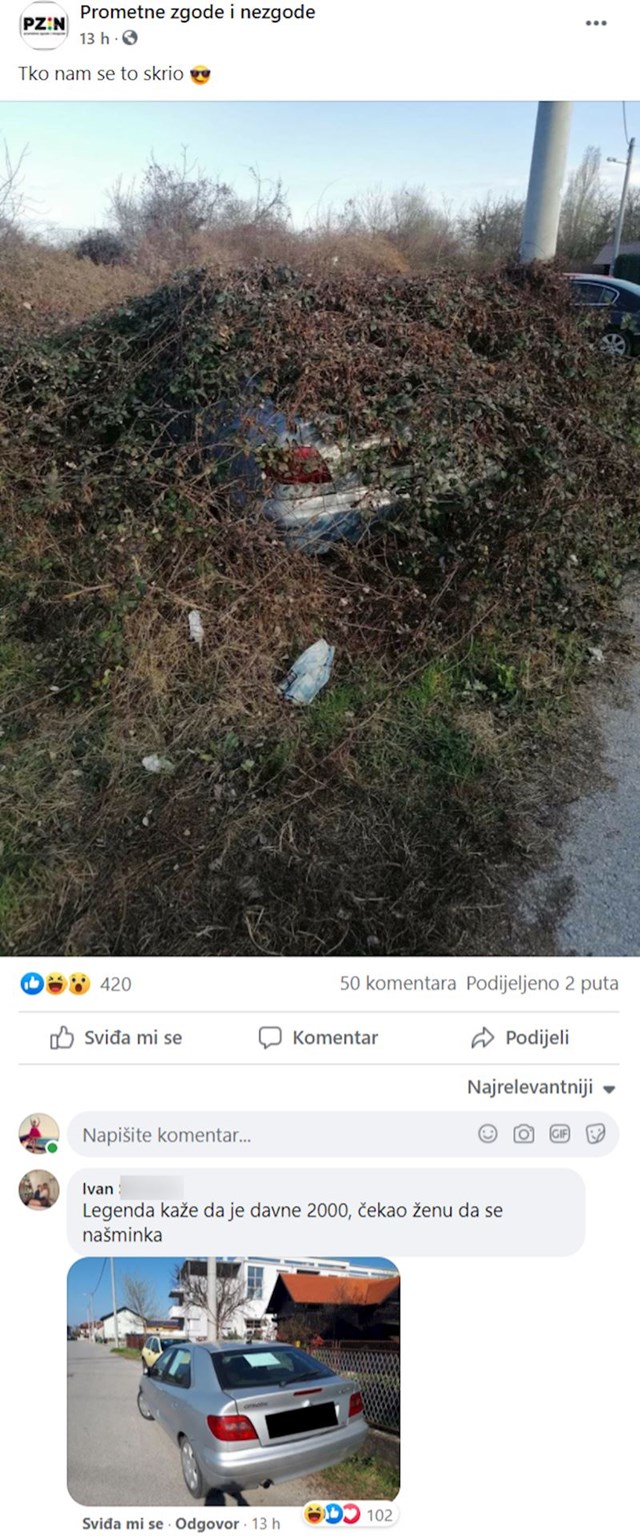Open the 50 komentara link
Screen dimensions: 640x1536
398,984
